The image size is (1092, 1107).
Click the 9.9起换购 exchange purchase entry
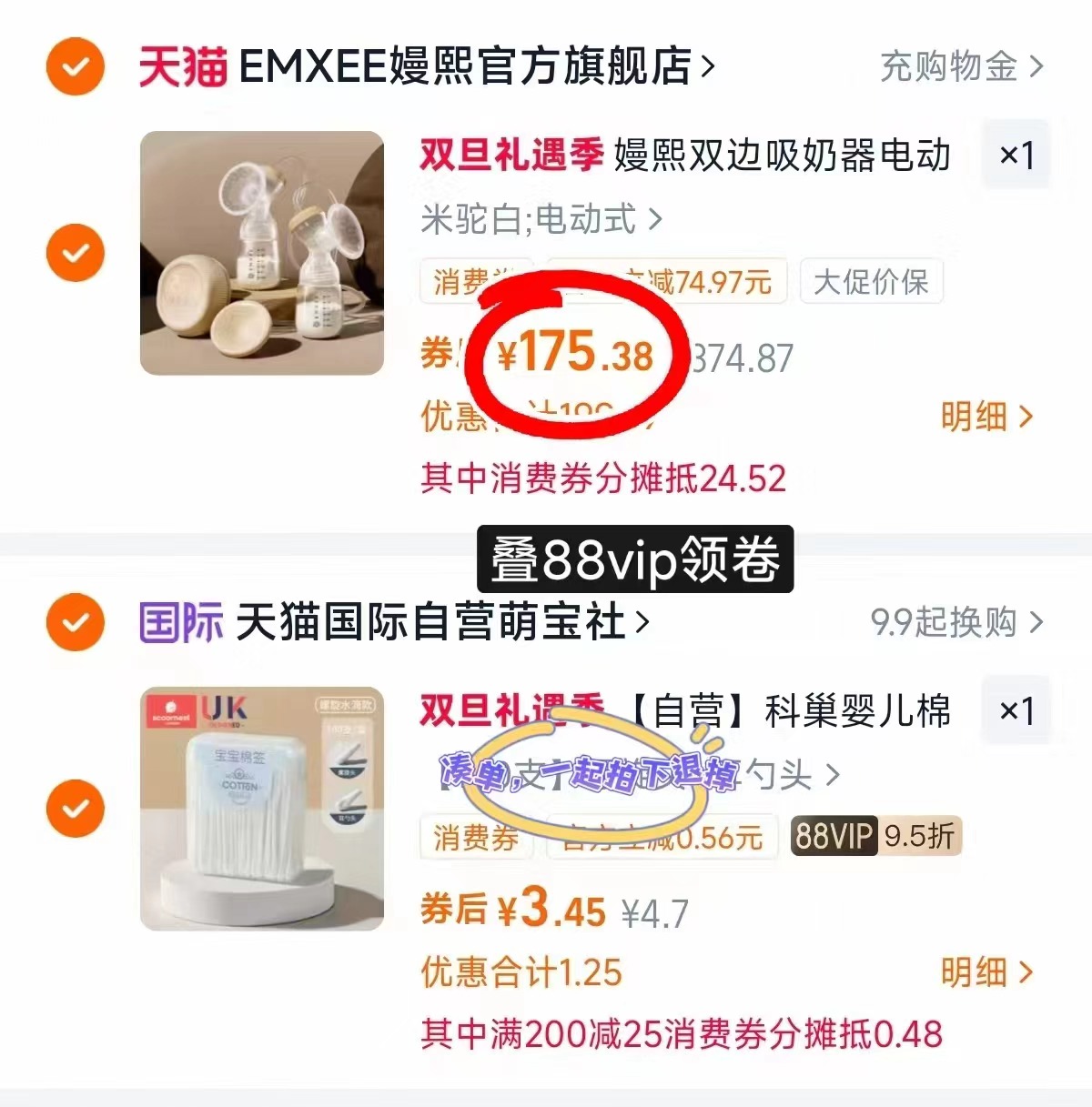click(x=946, y=623)
